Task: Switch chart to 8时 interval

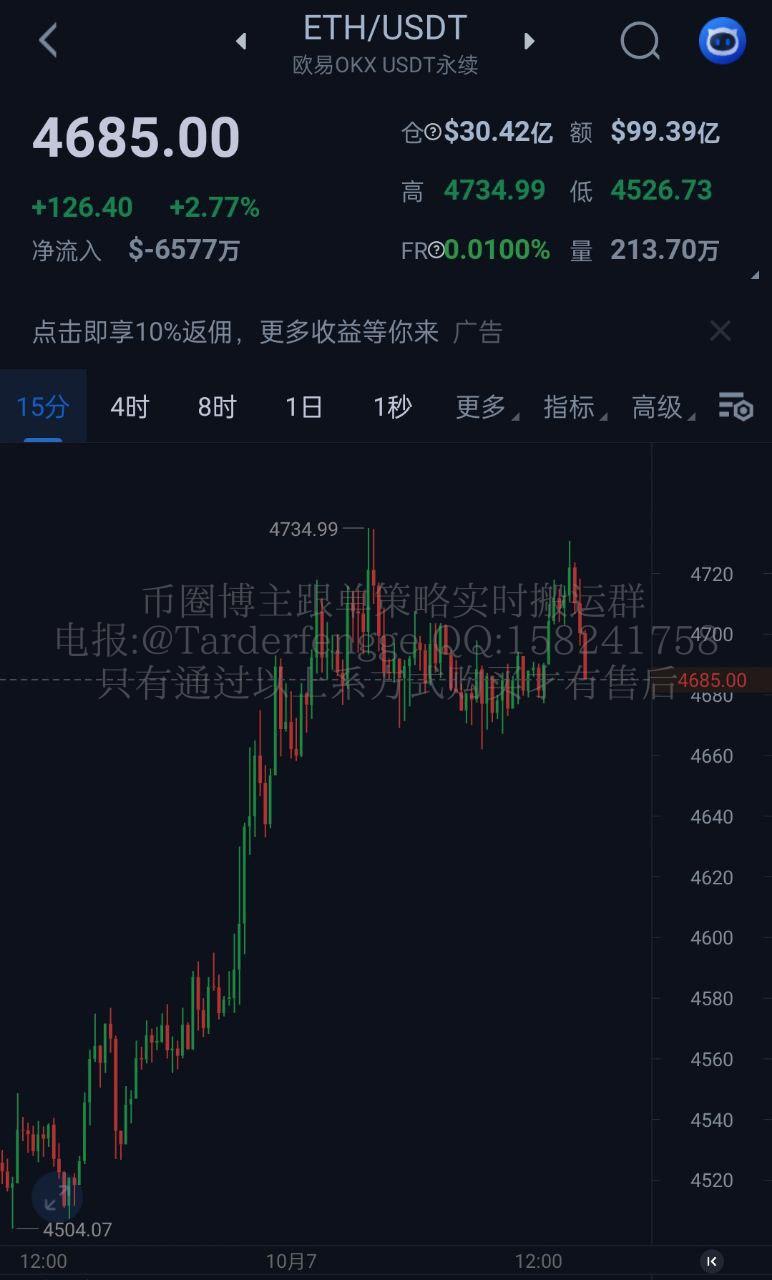Action: 217,407
